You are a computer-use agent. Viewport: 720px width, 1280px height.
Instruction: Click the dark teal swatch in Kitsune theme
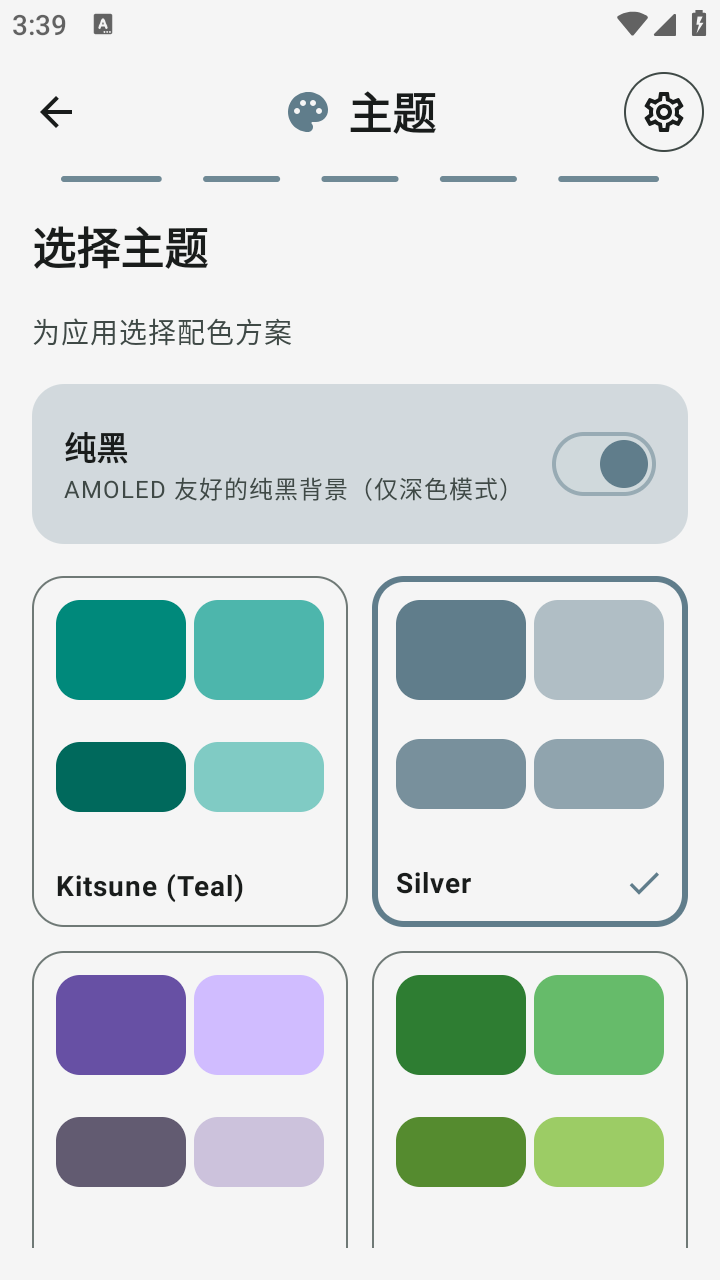click(120, 776)
